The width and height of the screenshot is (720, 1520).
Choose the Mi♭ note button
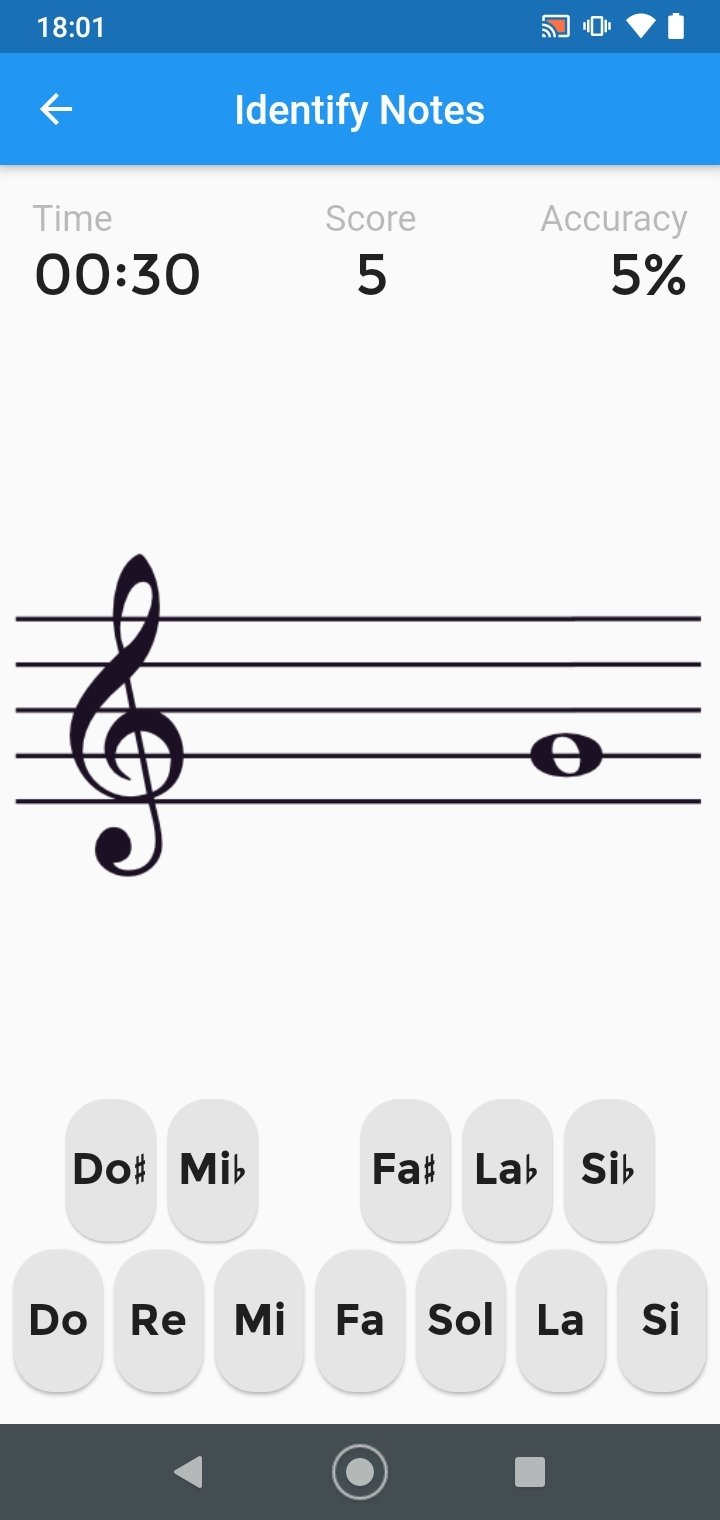212,1169
